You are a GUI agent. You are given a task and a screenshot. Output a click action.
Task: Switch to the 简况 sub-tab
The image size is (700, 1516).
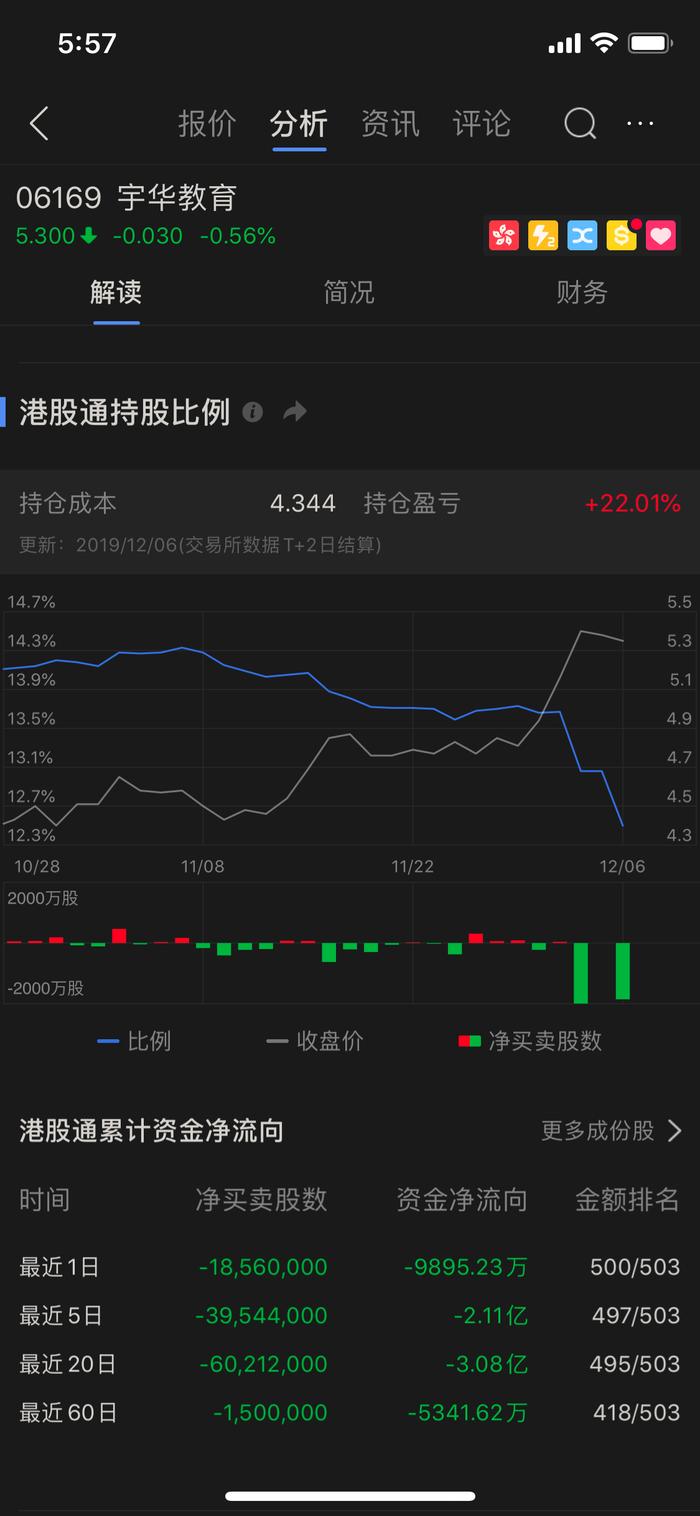point(349,292)
